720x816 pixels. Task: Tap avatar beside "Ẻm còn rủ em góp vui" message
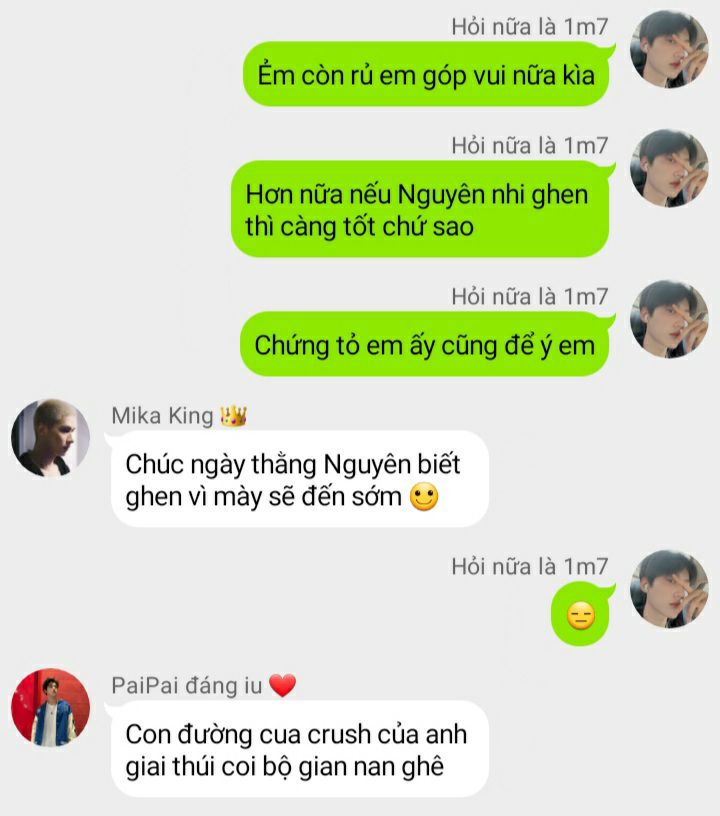[x=669, y=49]
